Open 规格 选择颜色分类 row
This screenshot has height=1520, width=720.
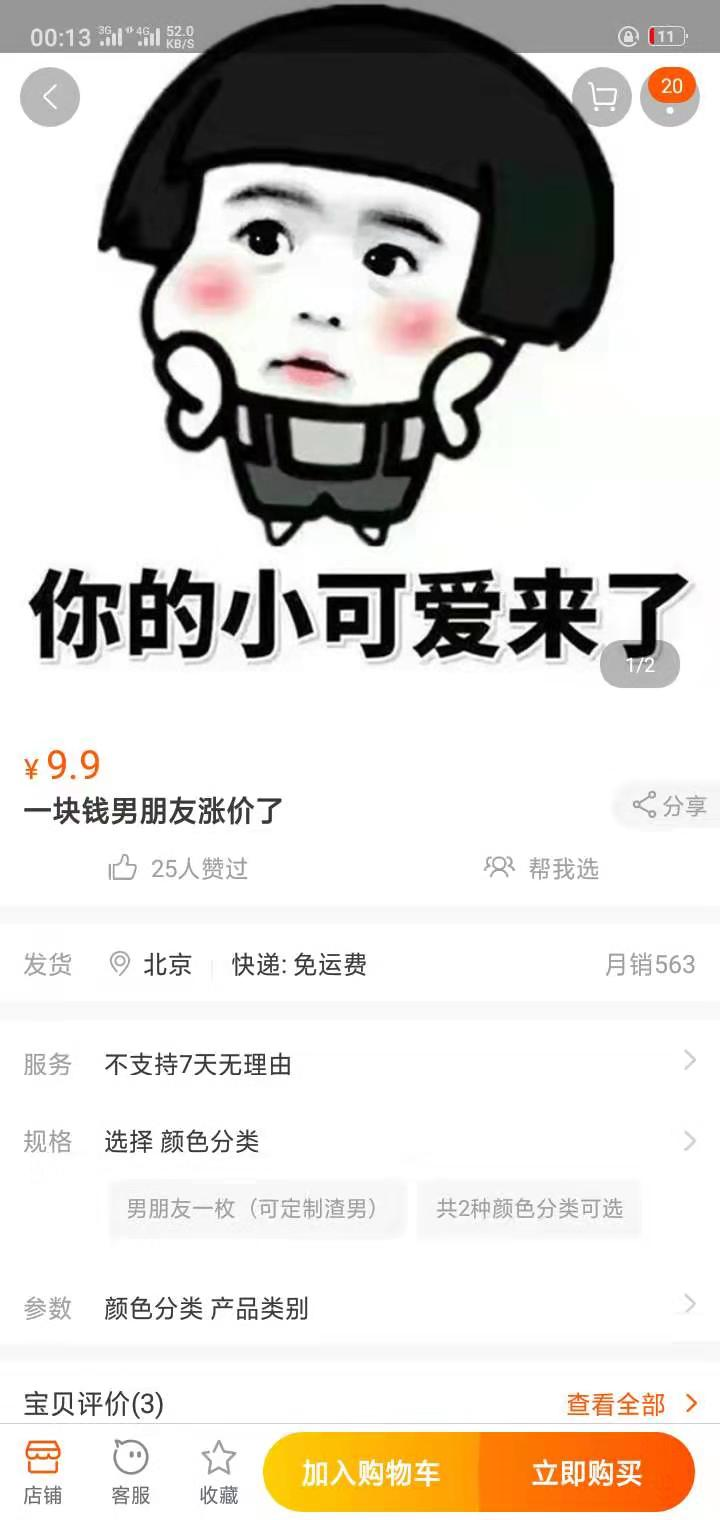(x=360, y=1140)
